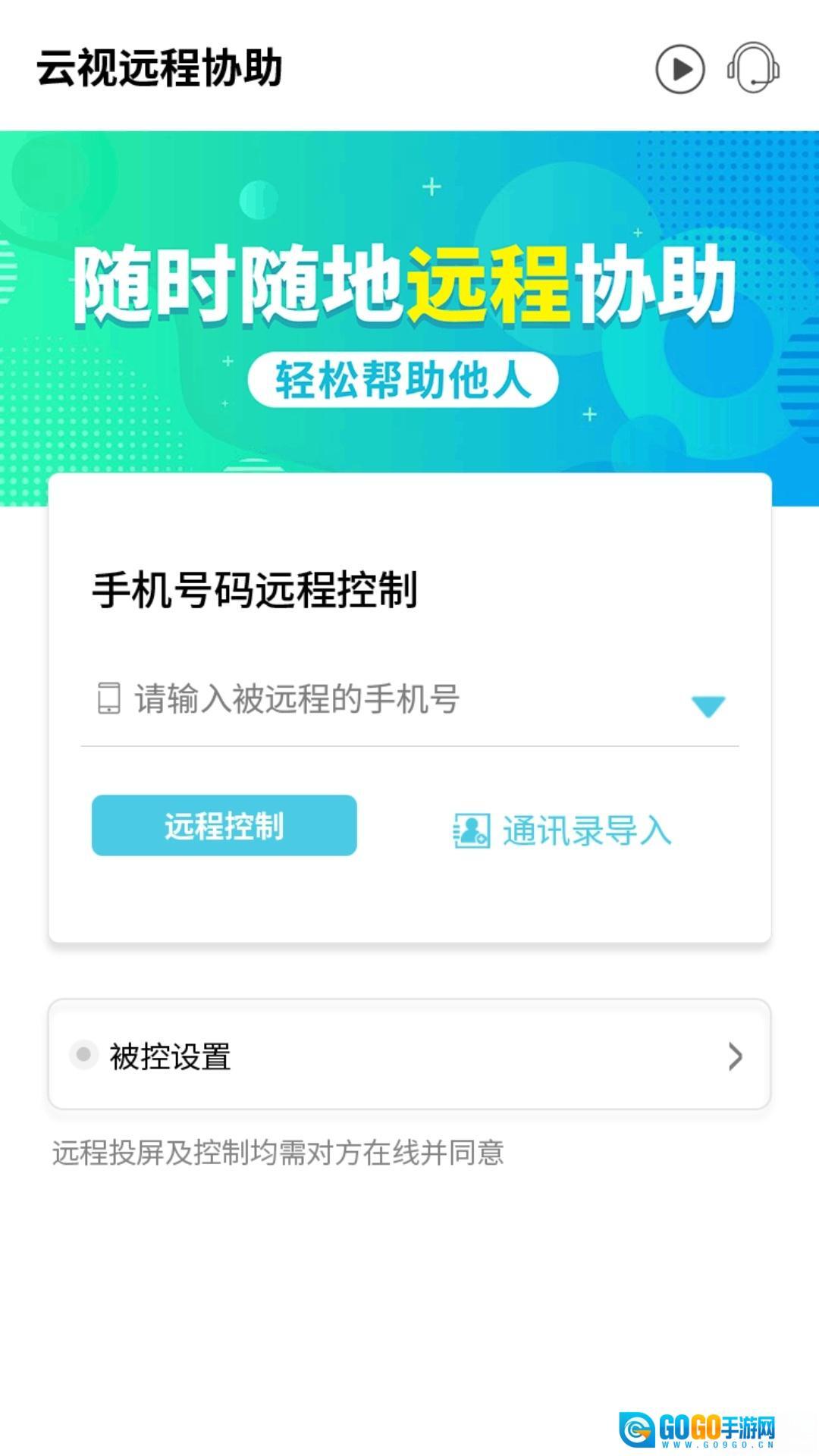Open customer service headset icon
Viewport: 819px width, 1456px height.
(753, 69)
